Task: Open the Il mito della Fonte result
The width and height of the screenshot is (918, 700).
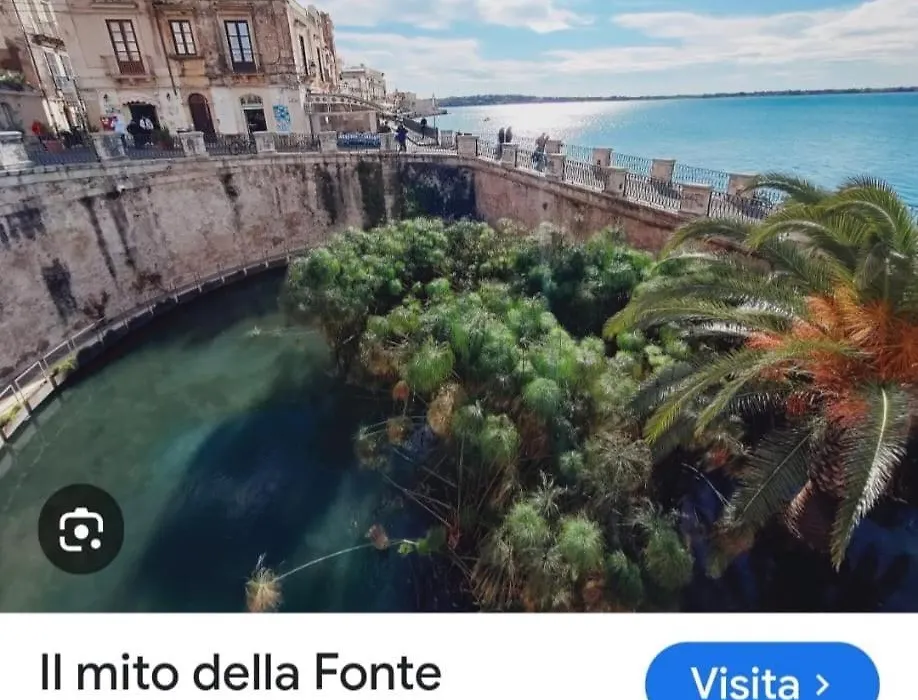Action: pyautogui.click(x=240, y=673)
